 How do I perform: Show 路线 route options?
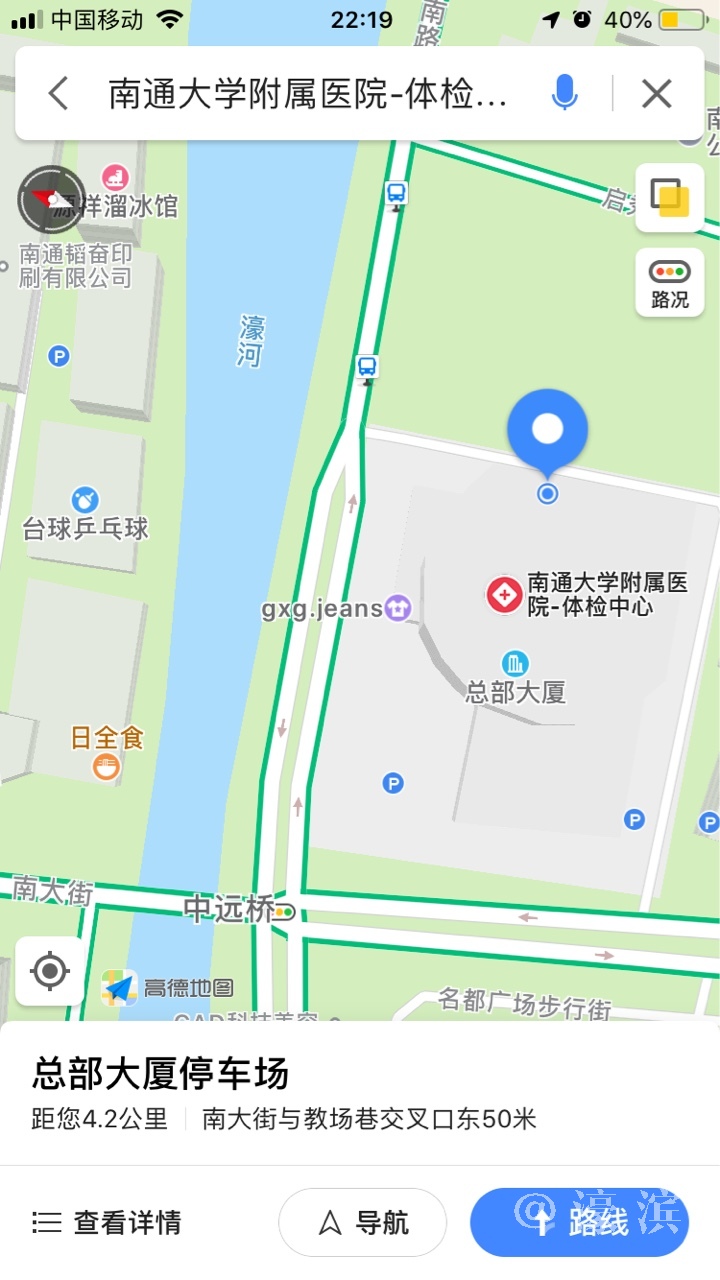point(580,1222)
